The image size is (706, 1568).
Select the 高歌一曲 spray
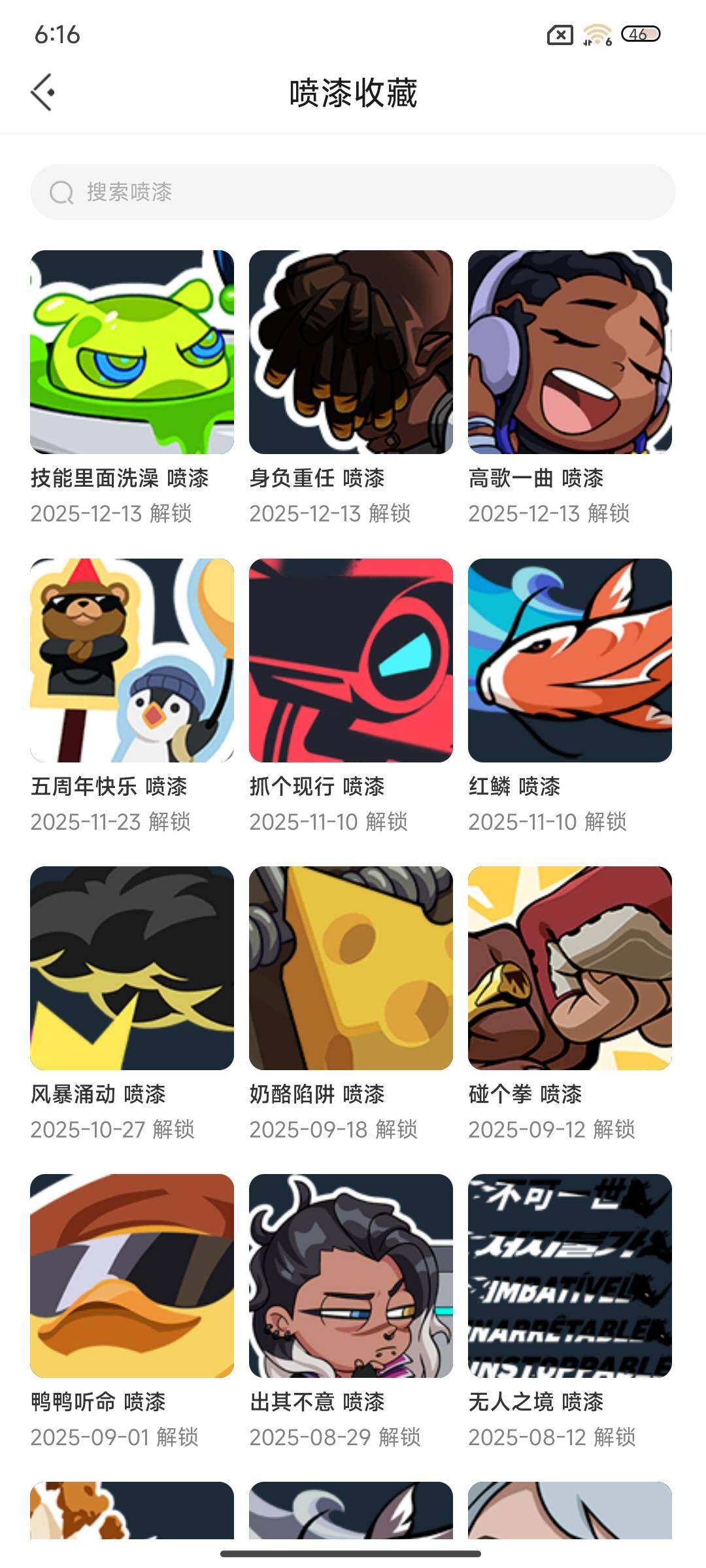pyautogui.click(x=570, y=352)
